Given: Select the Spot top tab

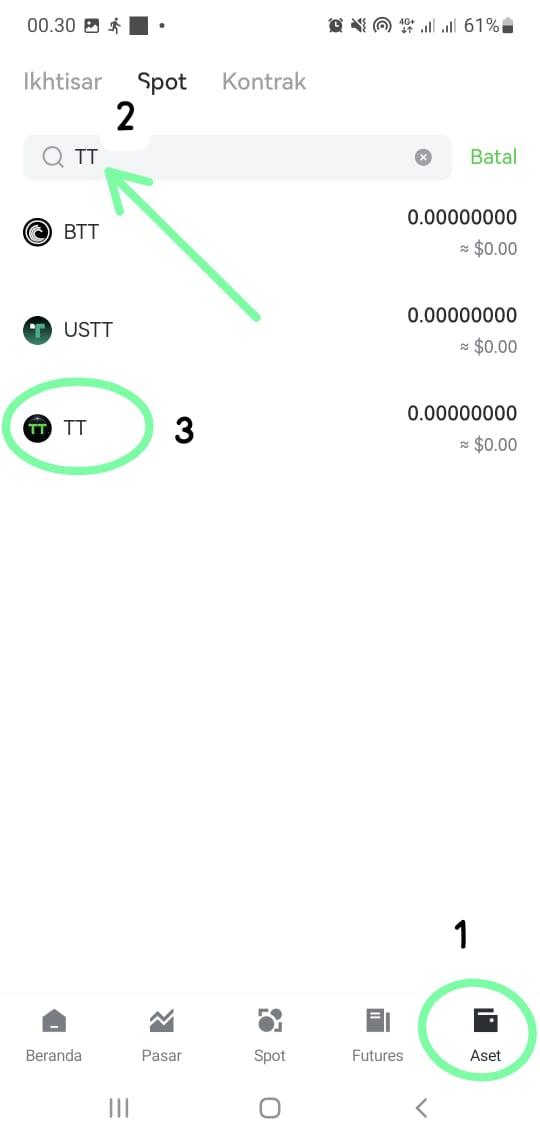Looking at the screenshot, I should [162, 81].
